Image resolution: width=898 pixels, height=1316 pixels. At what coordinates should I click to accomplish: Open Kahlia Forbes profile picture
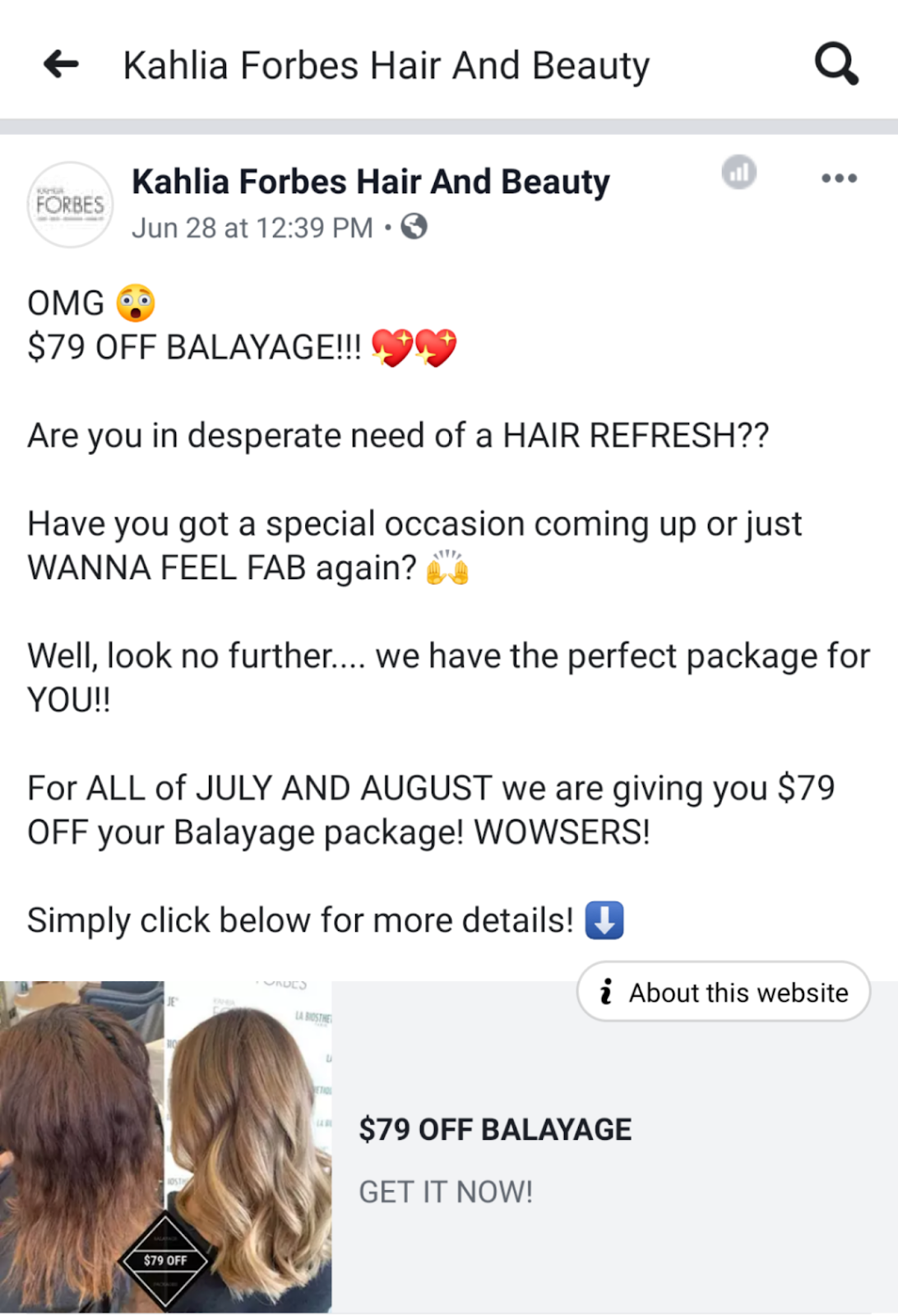[71, 205]
